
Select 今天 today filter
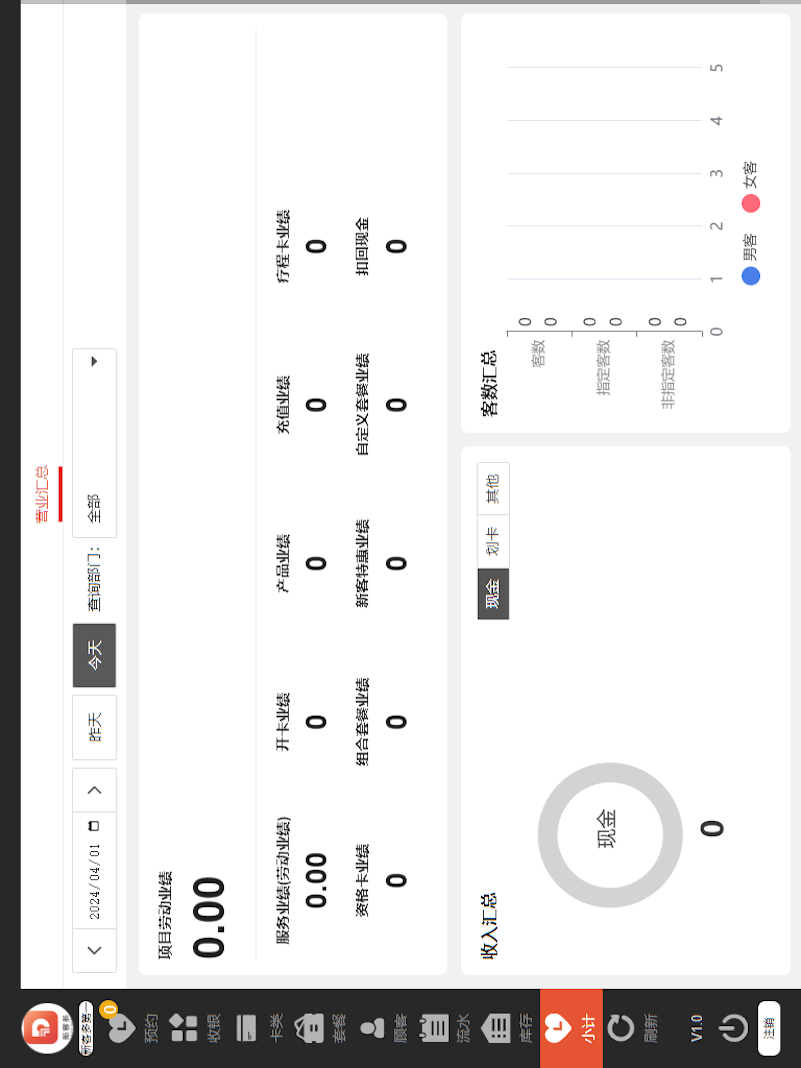coord(94,655)
